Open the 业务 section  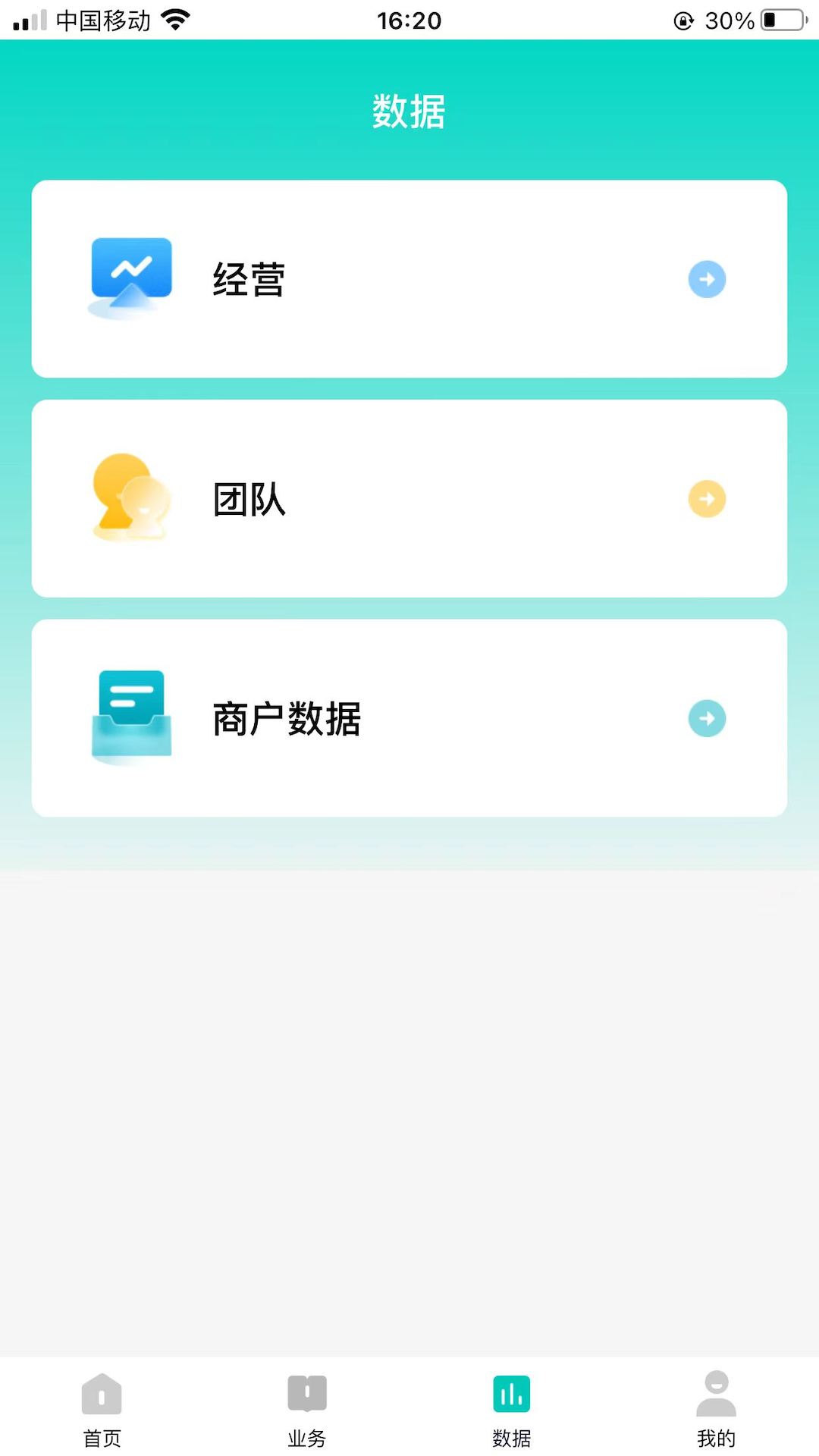pyautogui.click(x=306, y=1410)
